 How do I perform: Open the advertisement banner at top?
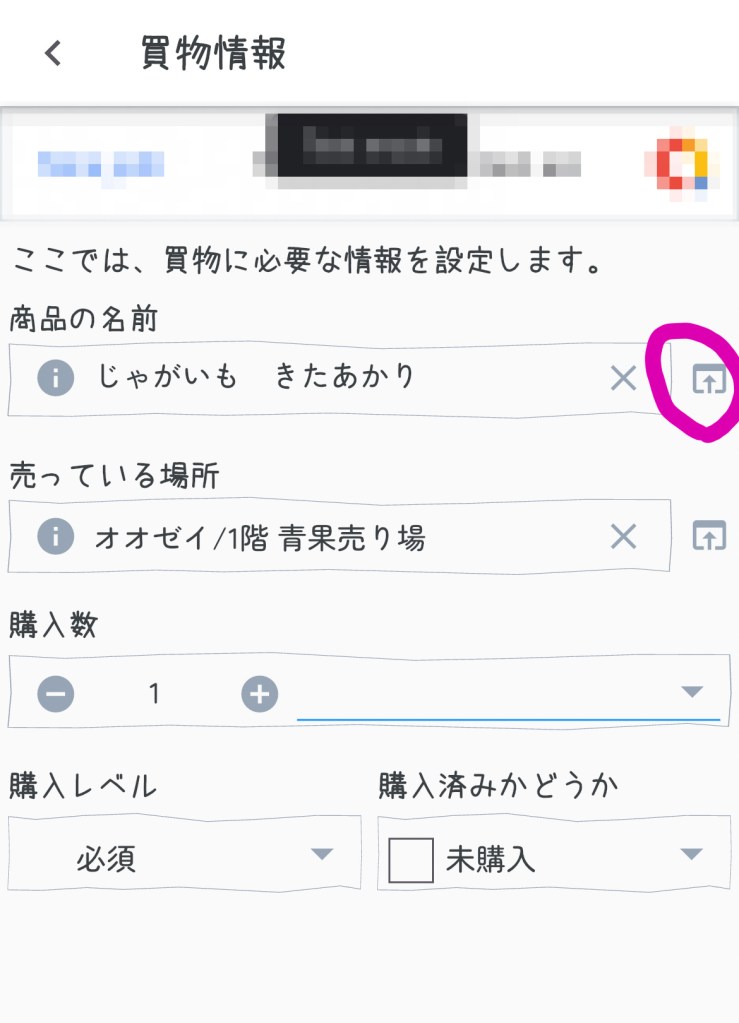[369, 163]
